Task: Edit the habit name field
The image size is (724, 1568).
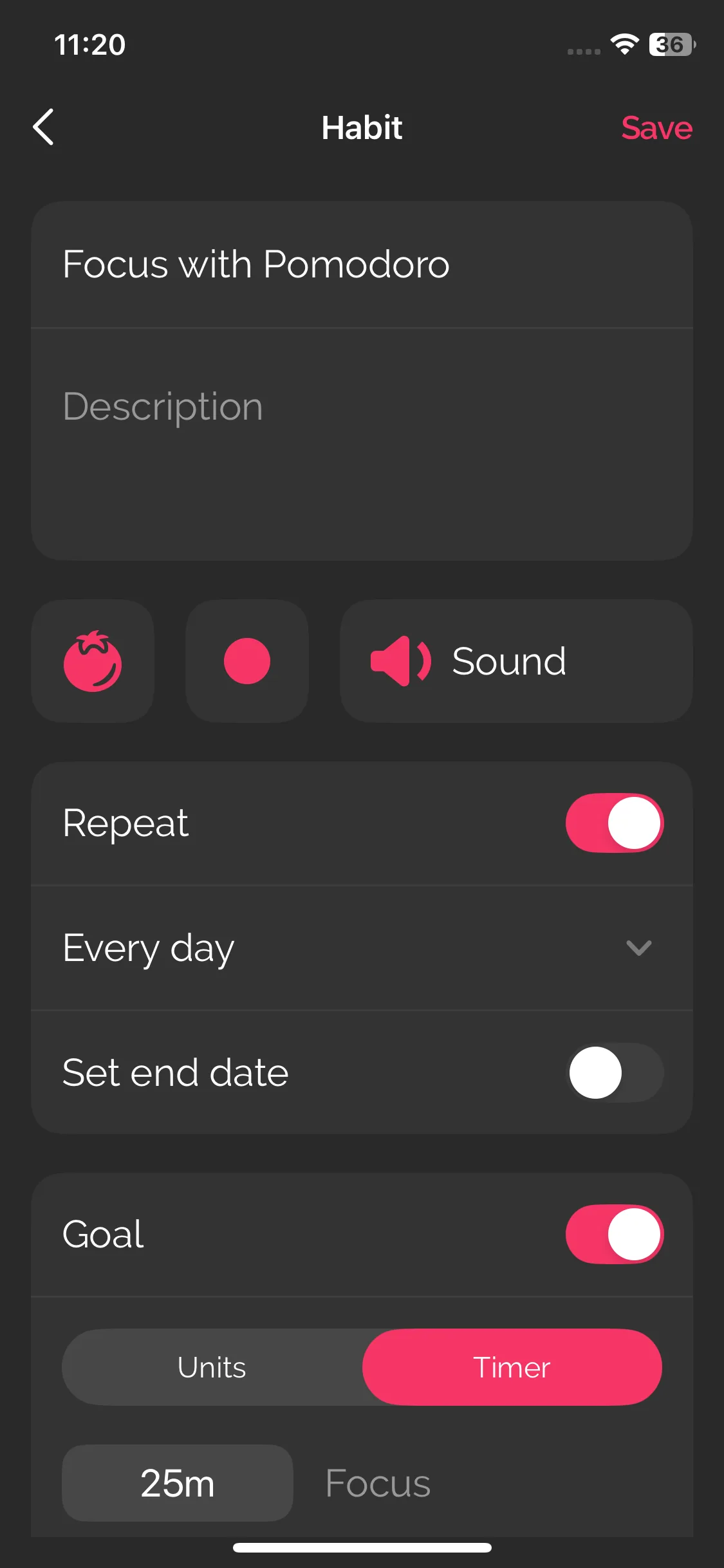Action: tap(360, 265)
